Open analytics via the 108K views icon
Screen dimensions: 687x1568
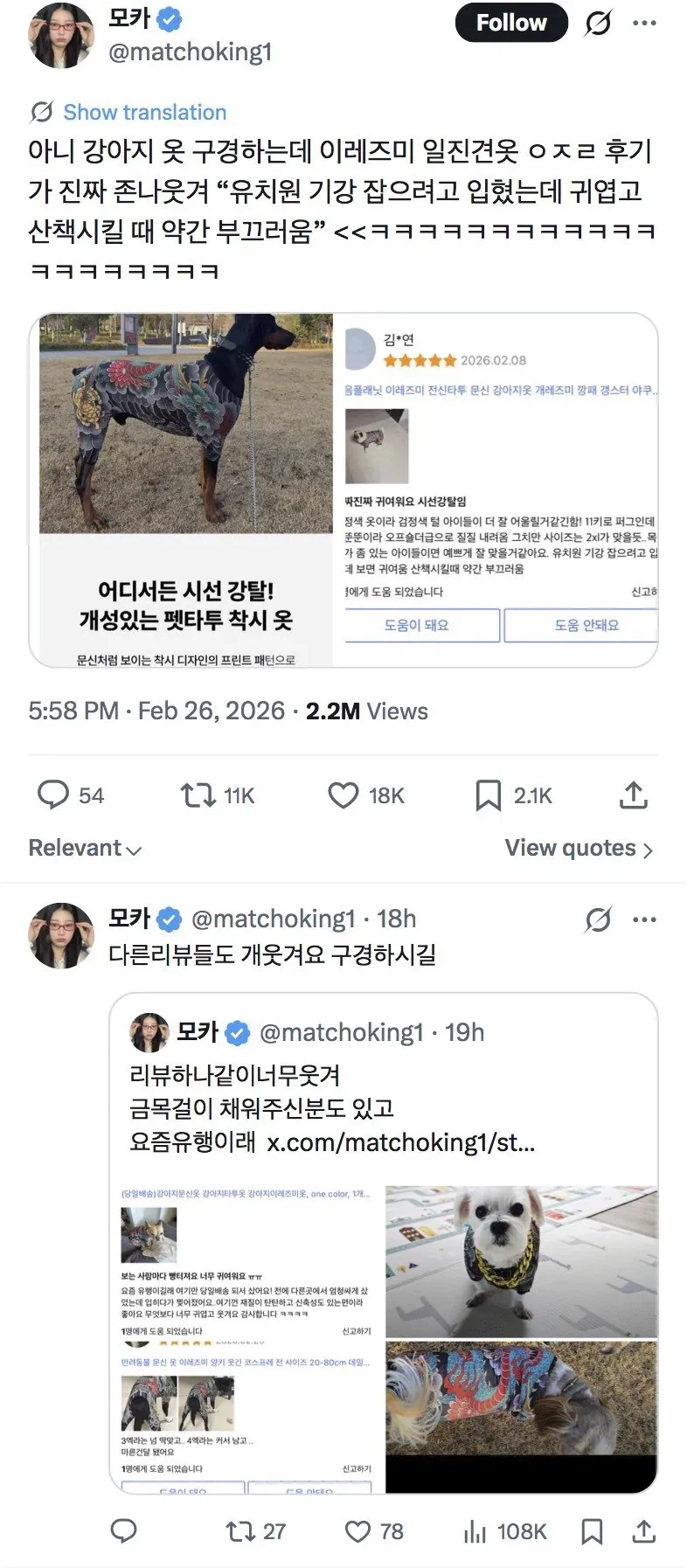[475, 1531]
